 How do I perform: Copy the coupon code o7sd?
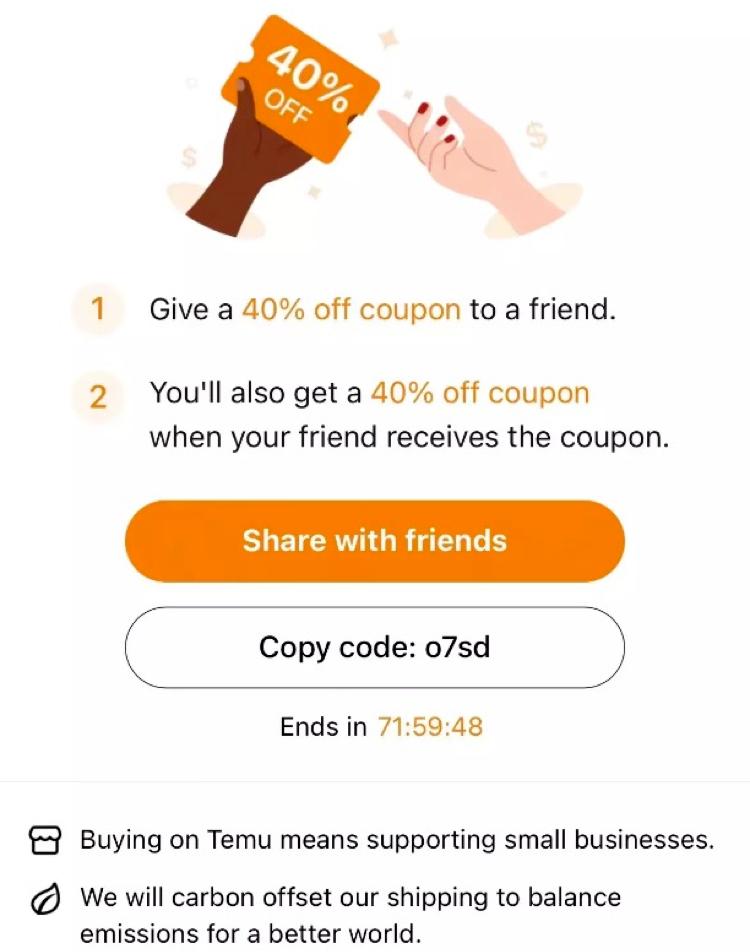pos(374,648)
